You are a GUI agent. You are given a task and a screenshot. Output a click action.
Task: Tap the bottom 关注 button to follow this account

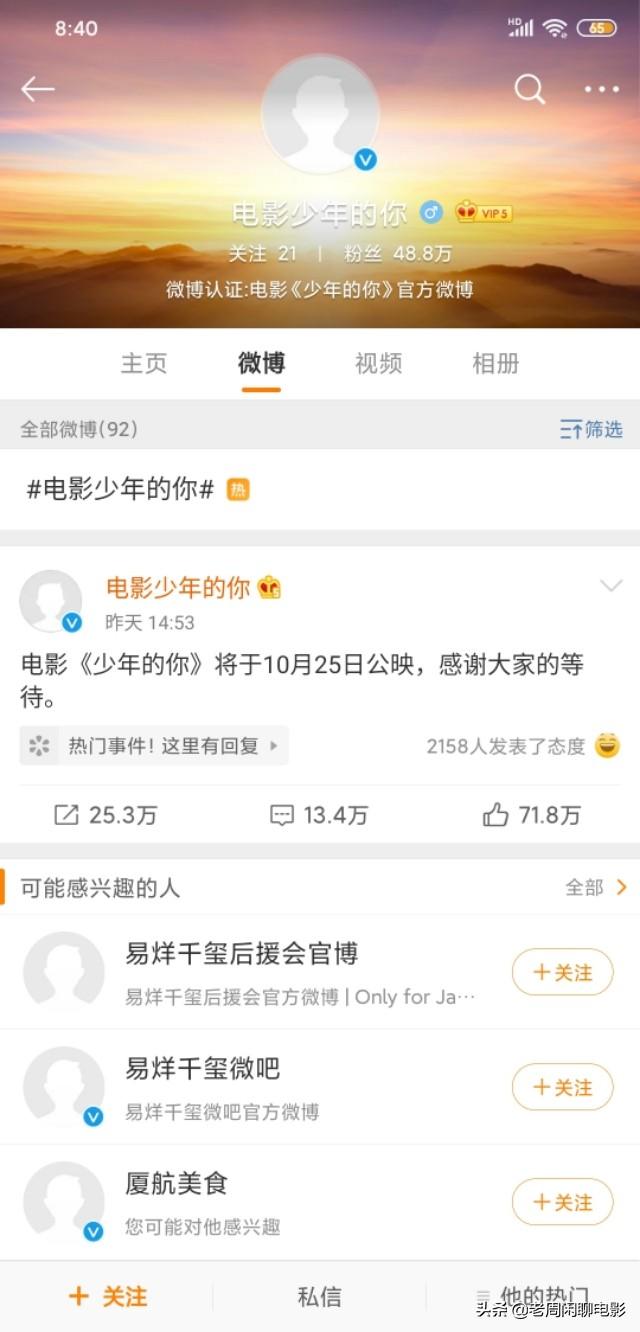pyautogui.click(x=107, y=1297)
